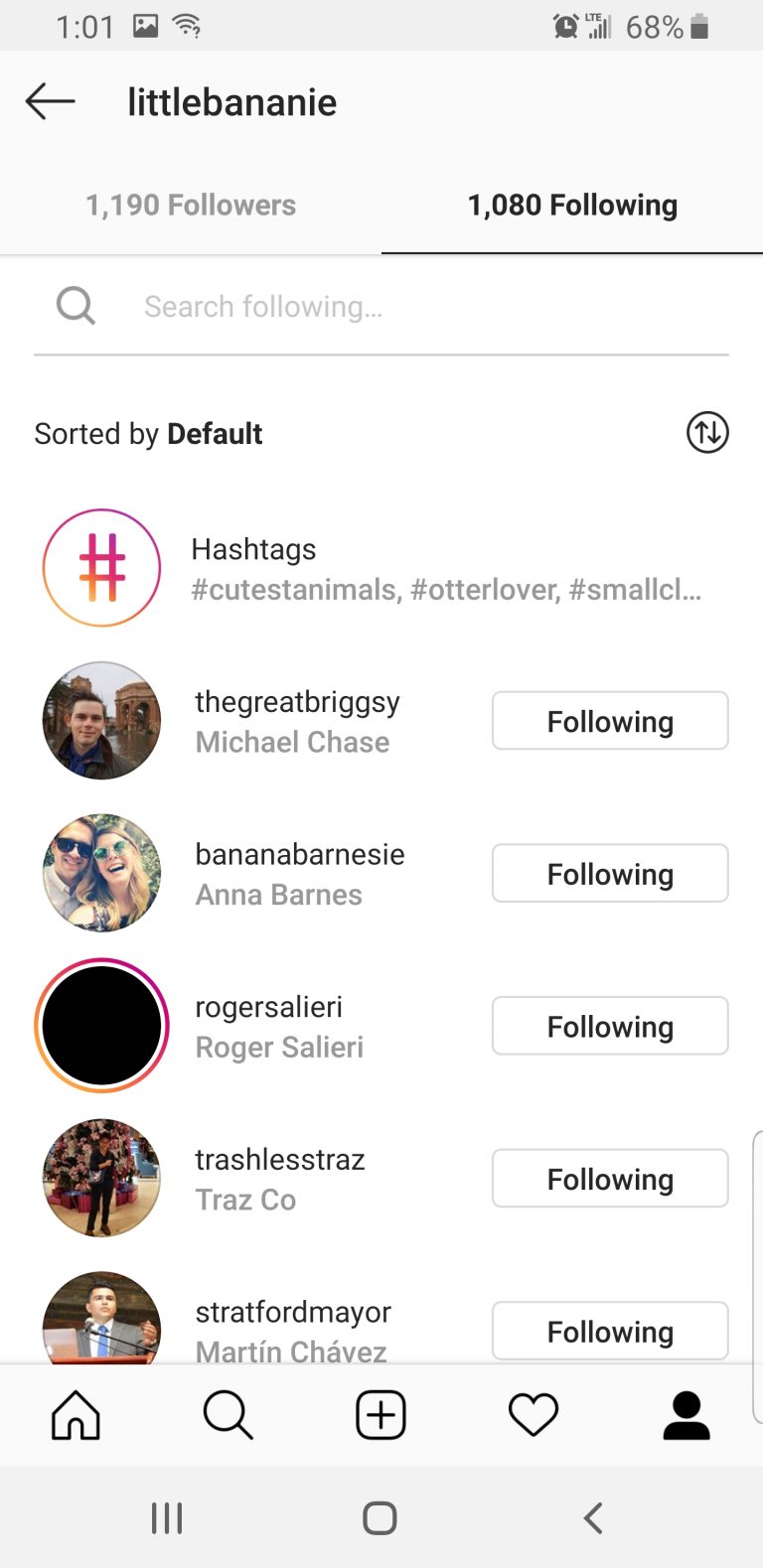Select the 1,080 Following tab
763x1568 pixels.
click(x=572, y=205)
